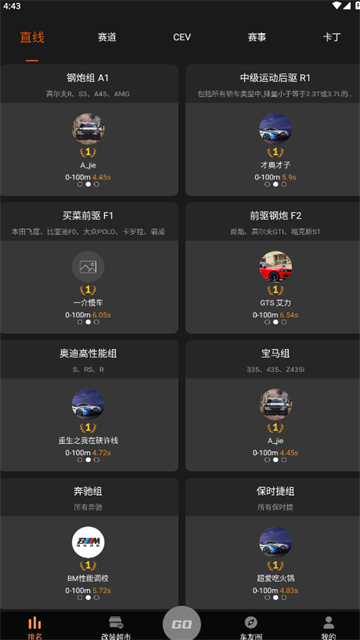360x640 pixels.
Task: Switch to the 赛事 tab
Action: point(257,38)
